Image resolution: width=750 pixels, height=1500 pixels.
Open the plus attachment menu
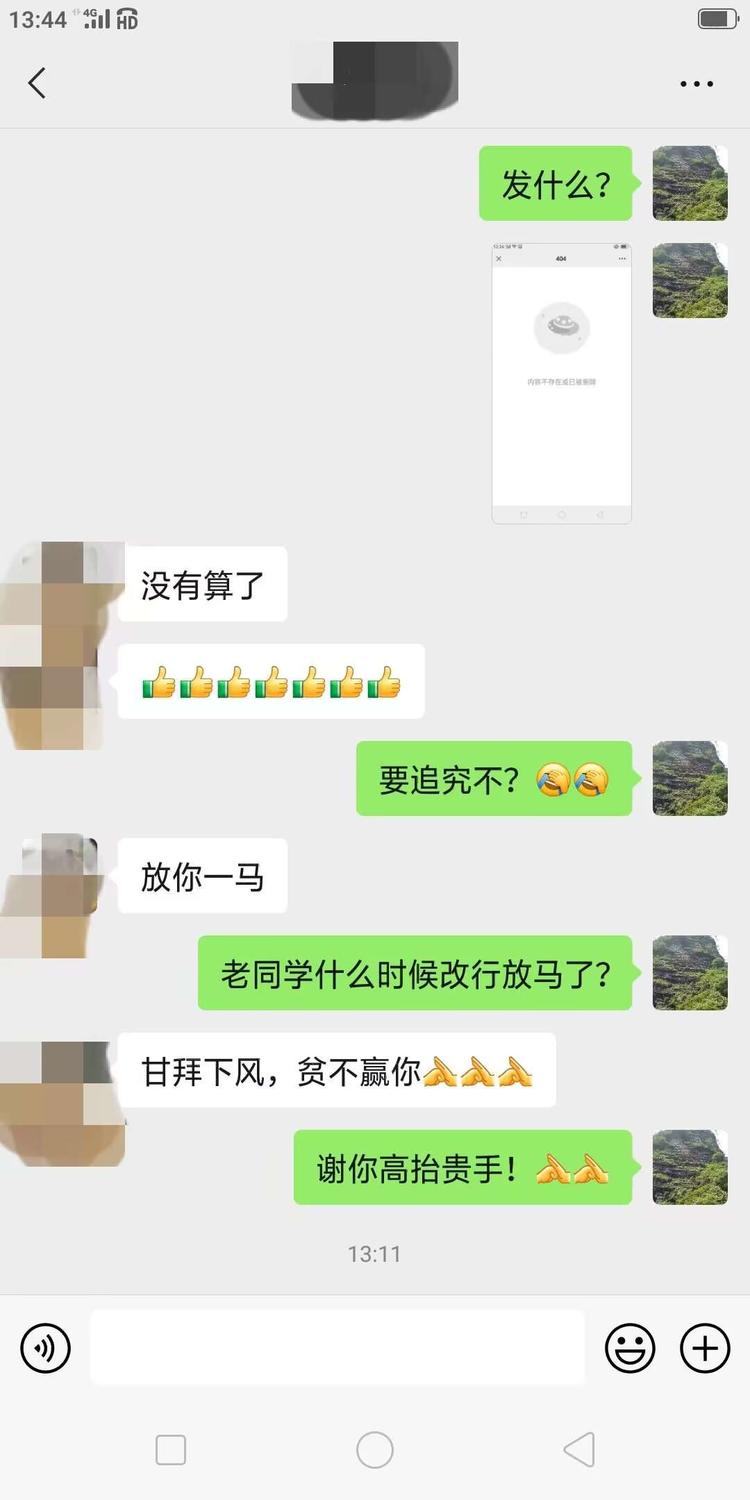[x=705, y=1348]
